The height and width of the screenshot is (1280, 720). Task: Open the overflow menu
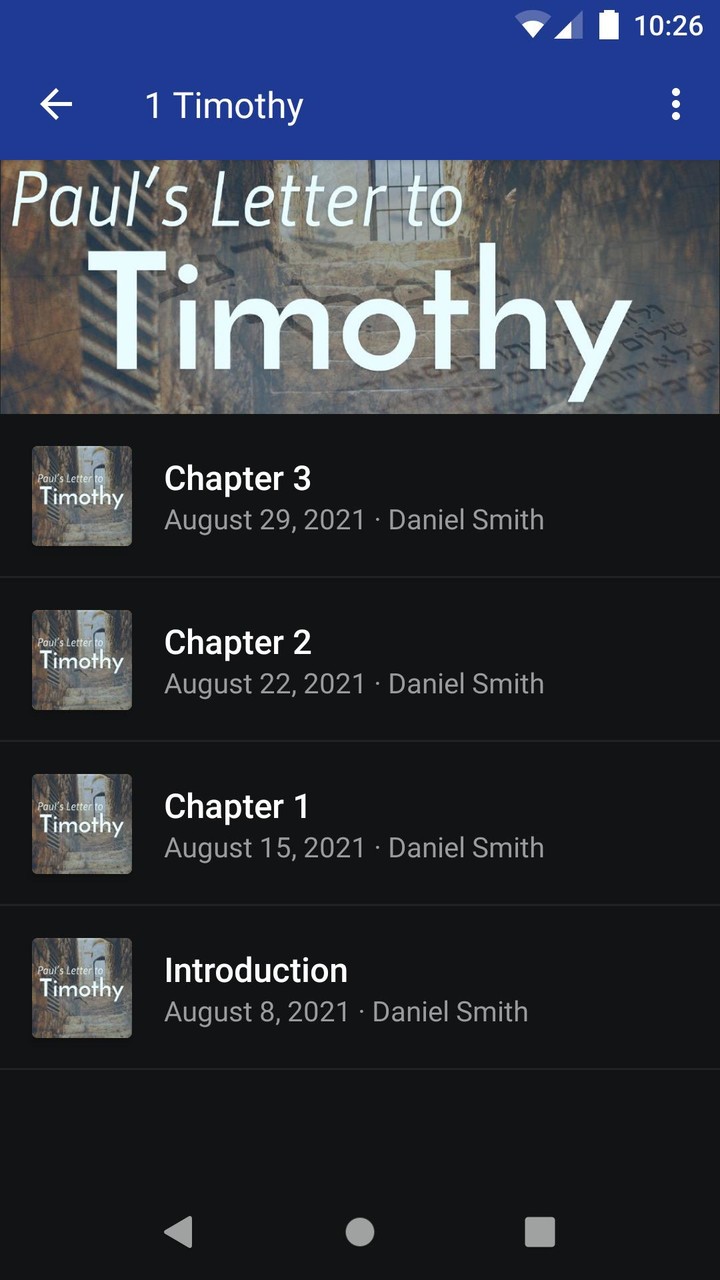[676, 104]
